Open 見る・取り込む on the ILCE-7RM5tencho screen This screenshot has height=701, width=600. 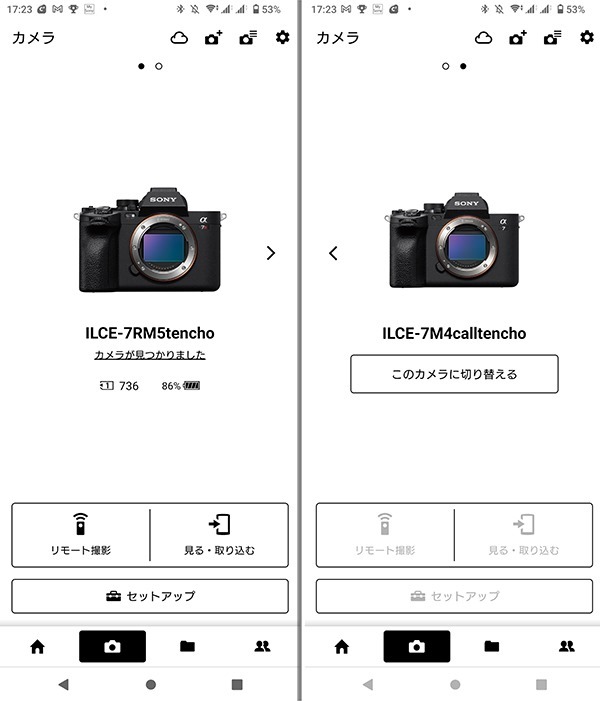tap(219, 535)
